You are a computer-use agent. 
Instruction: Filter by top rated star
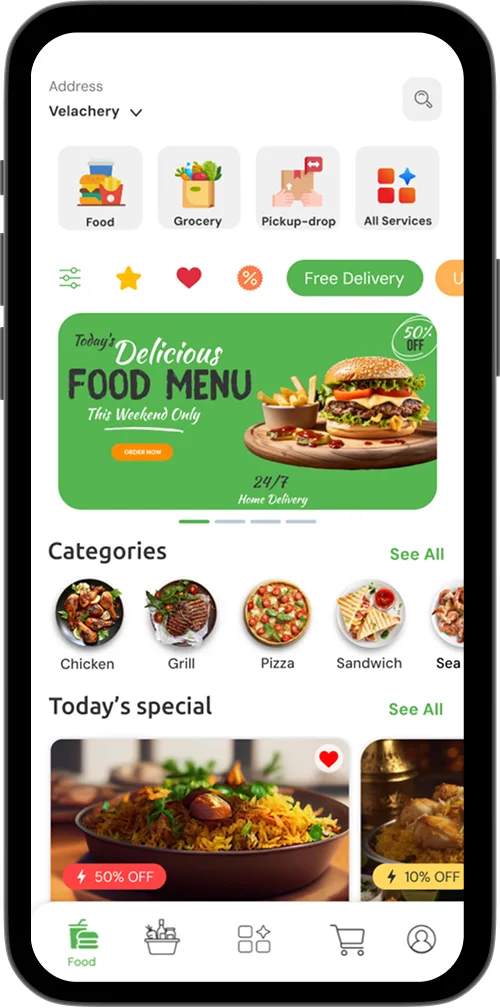point(129,278)
